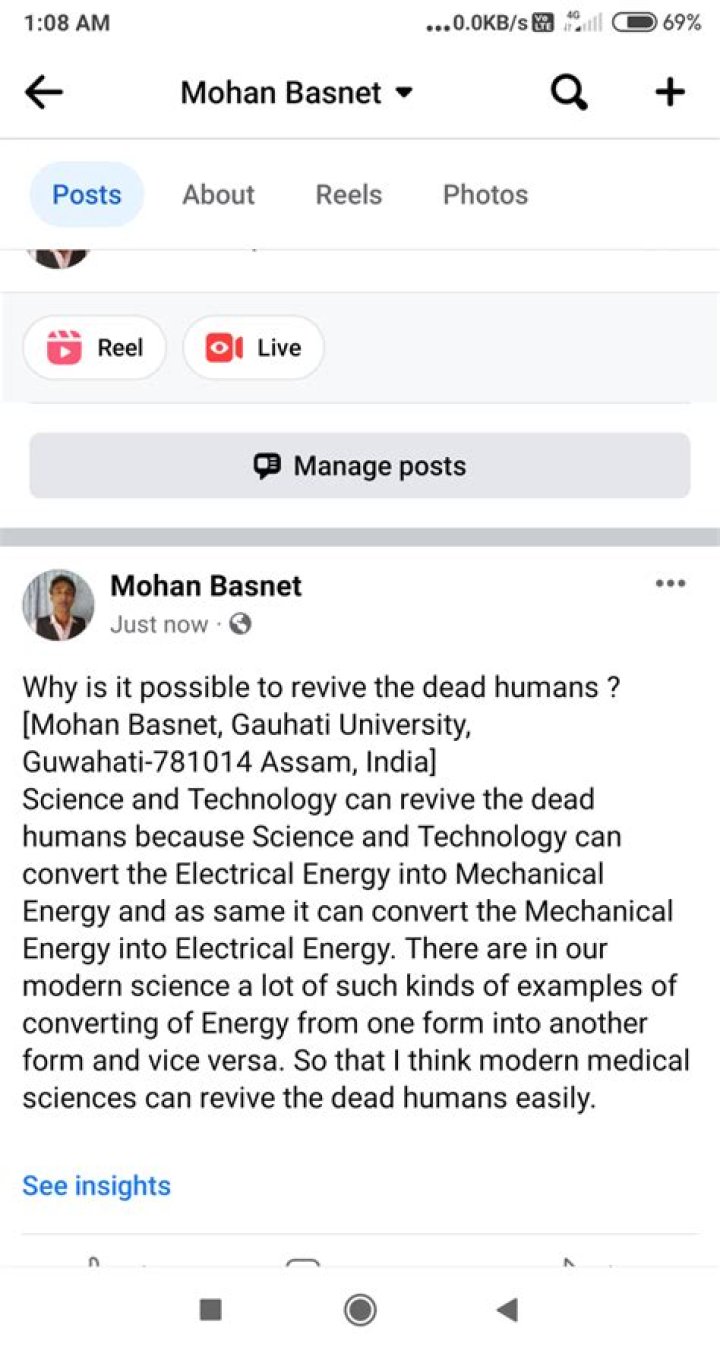This screenshot has height=1353, width=720.
Task: Open recent apps from navigation bar
Action: pos(210,1309)
